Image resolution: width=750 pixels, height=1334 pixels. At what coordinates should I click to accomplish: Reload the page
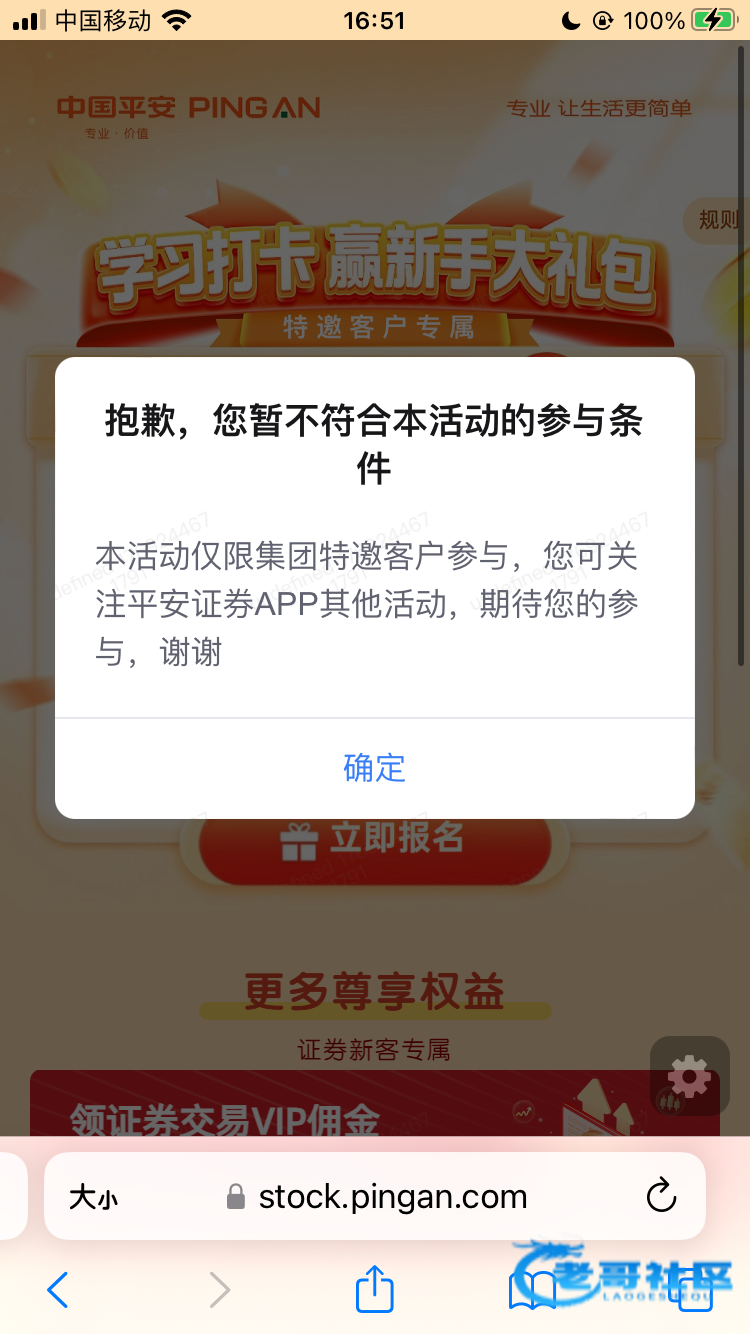pyautogui.click(x=661, y=1196)
